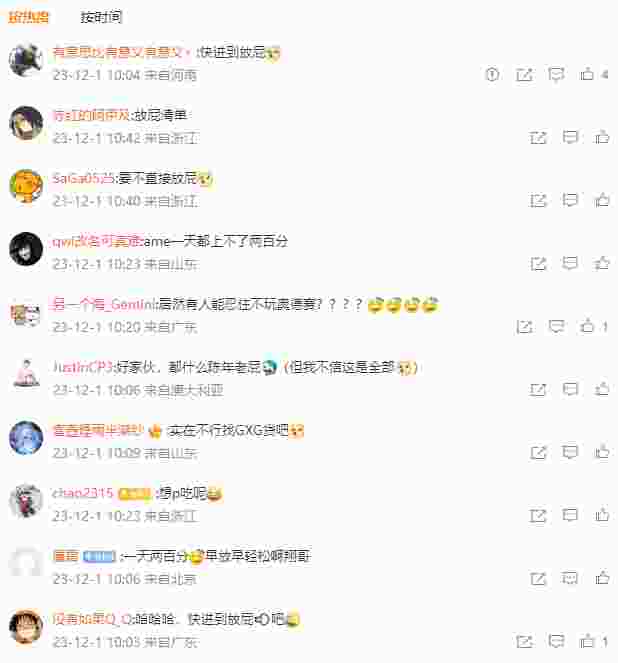Viewport: 618px width, 663px height.
Task: Like JustinCP3's comment
Action: 602,389
